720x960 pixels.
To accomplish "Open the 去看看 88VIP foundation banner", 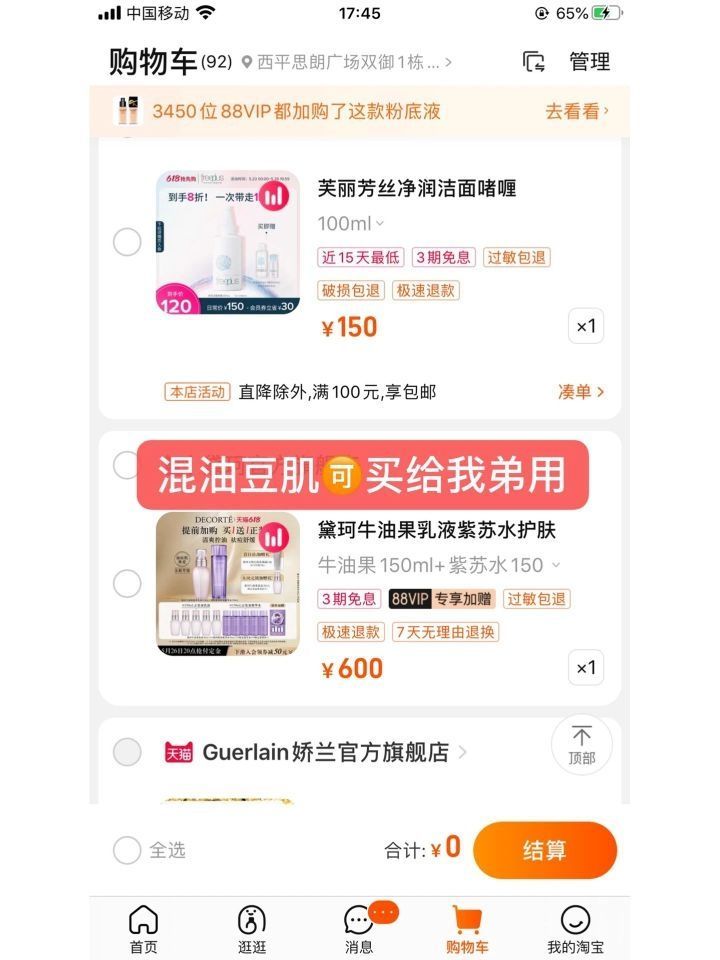I will point(576,111).
